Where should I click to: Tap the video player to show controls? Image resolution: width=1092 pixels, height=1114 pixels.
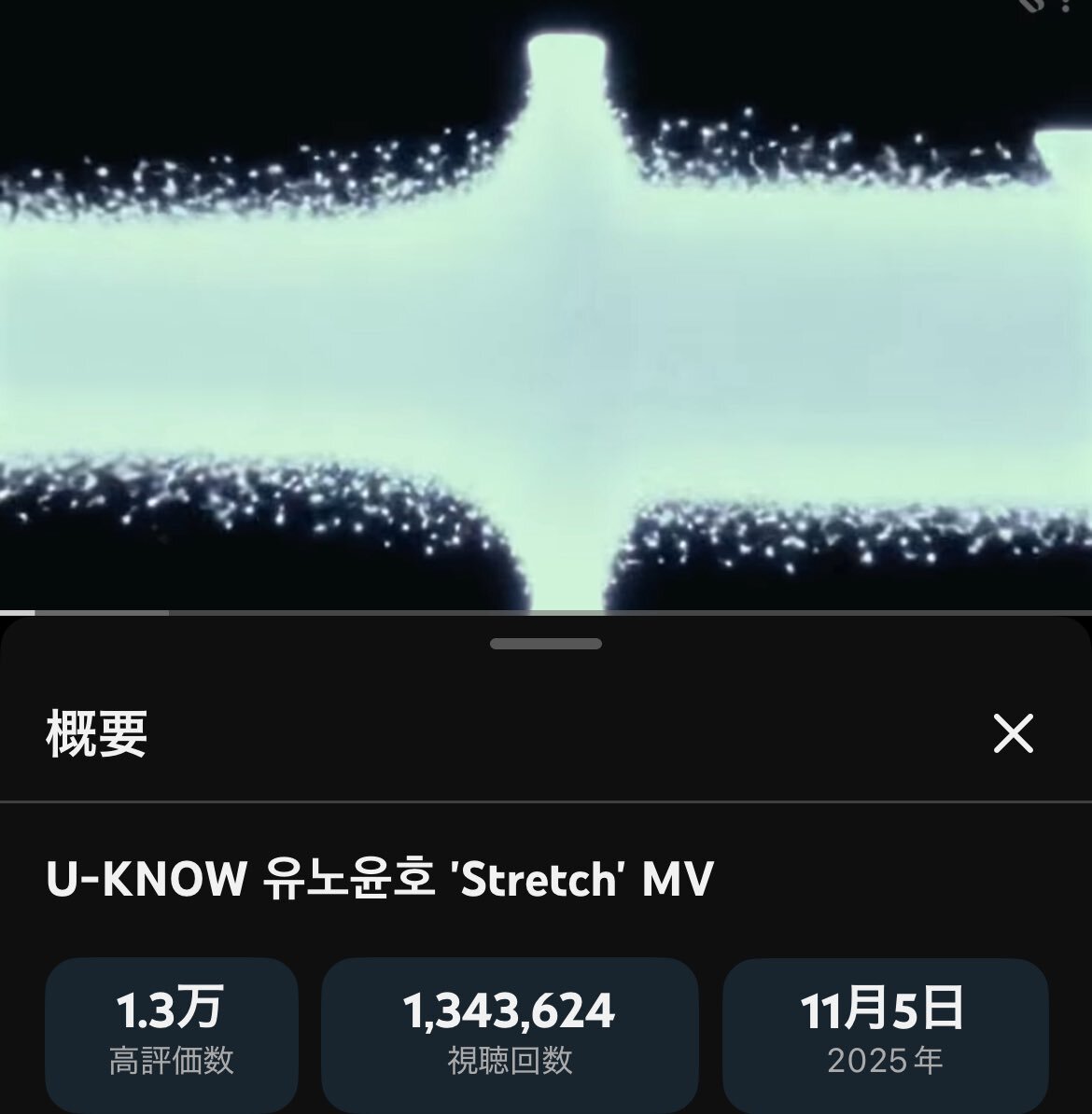pos(546,308)
